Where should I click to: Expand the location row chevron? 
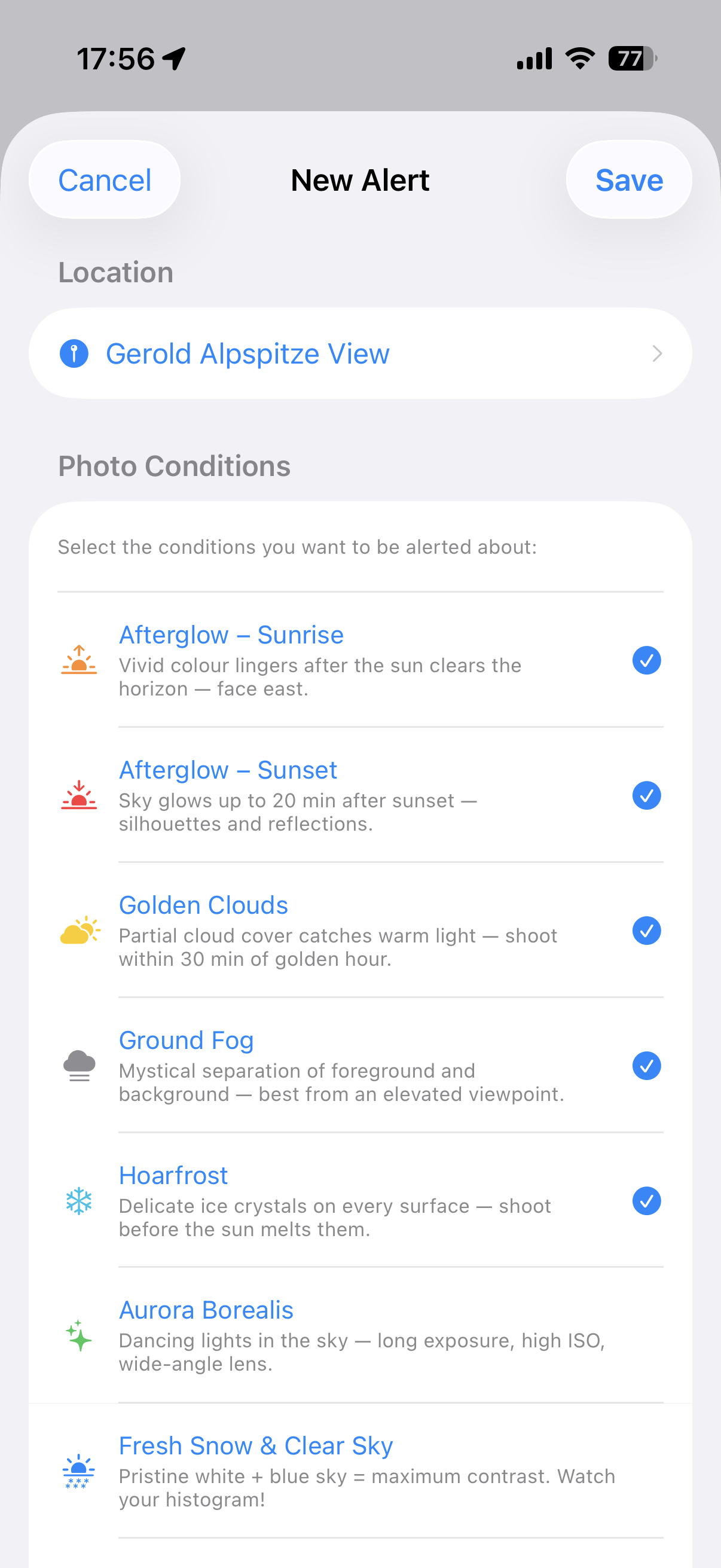point(657,353)
